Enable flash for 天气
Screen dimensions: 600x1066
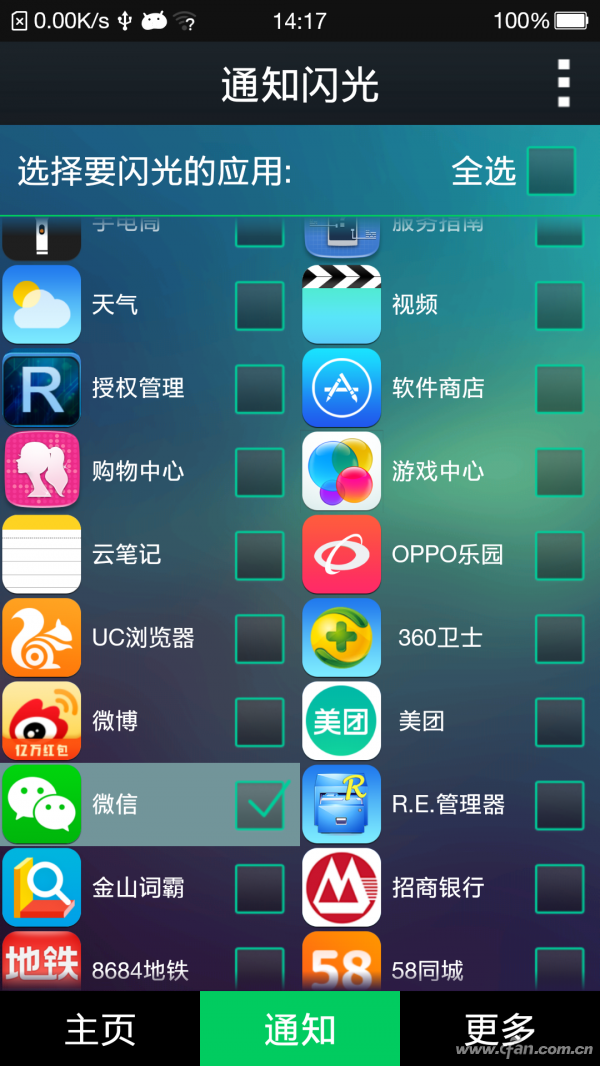pos(260,305)
